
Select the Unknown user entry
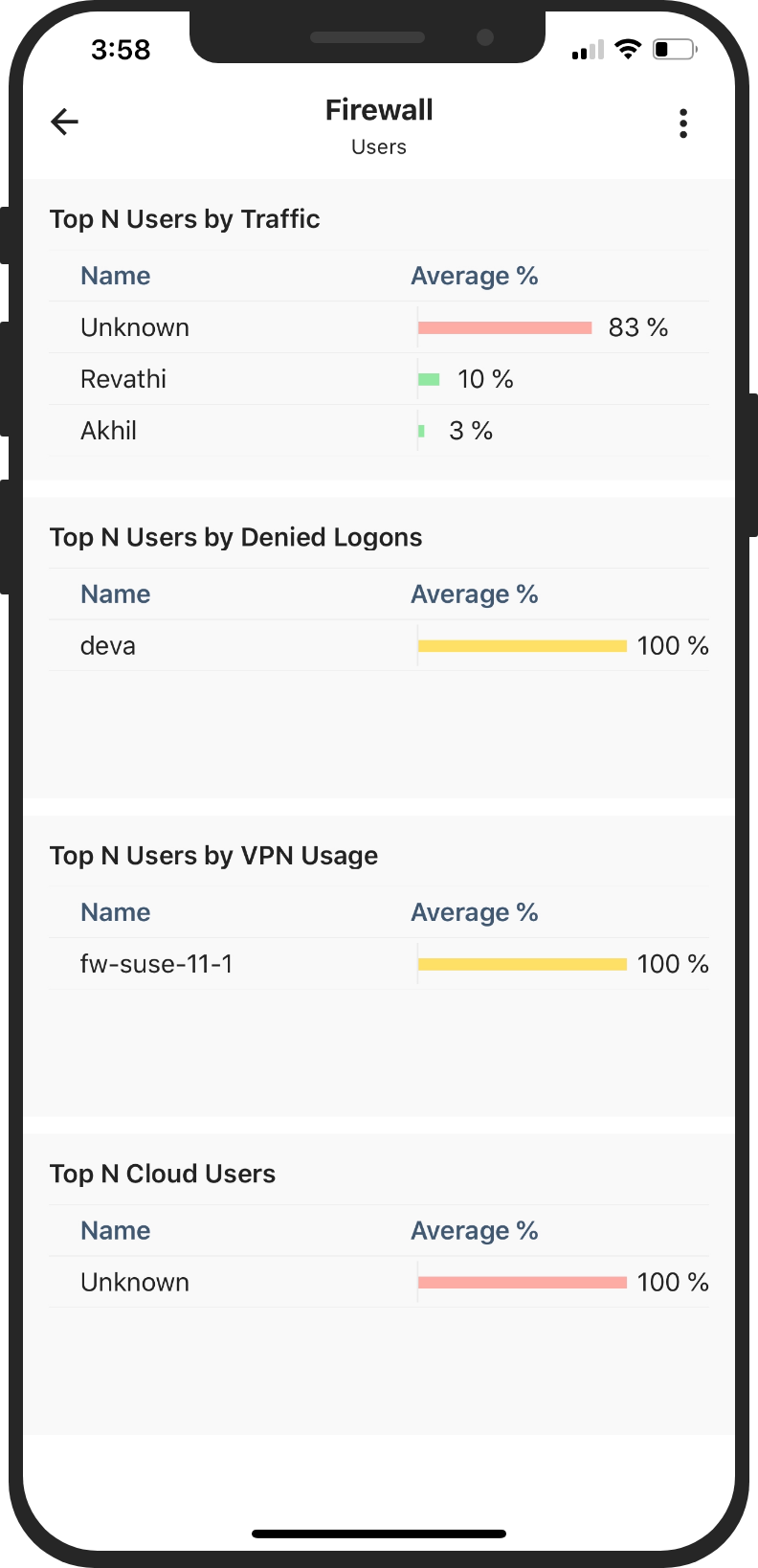tap(134, 326)
